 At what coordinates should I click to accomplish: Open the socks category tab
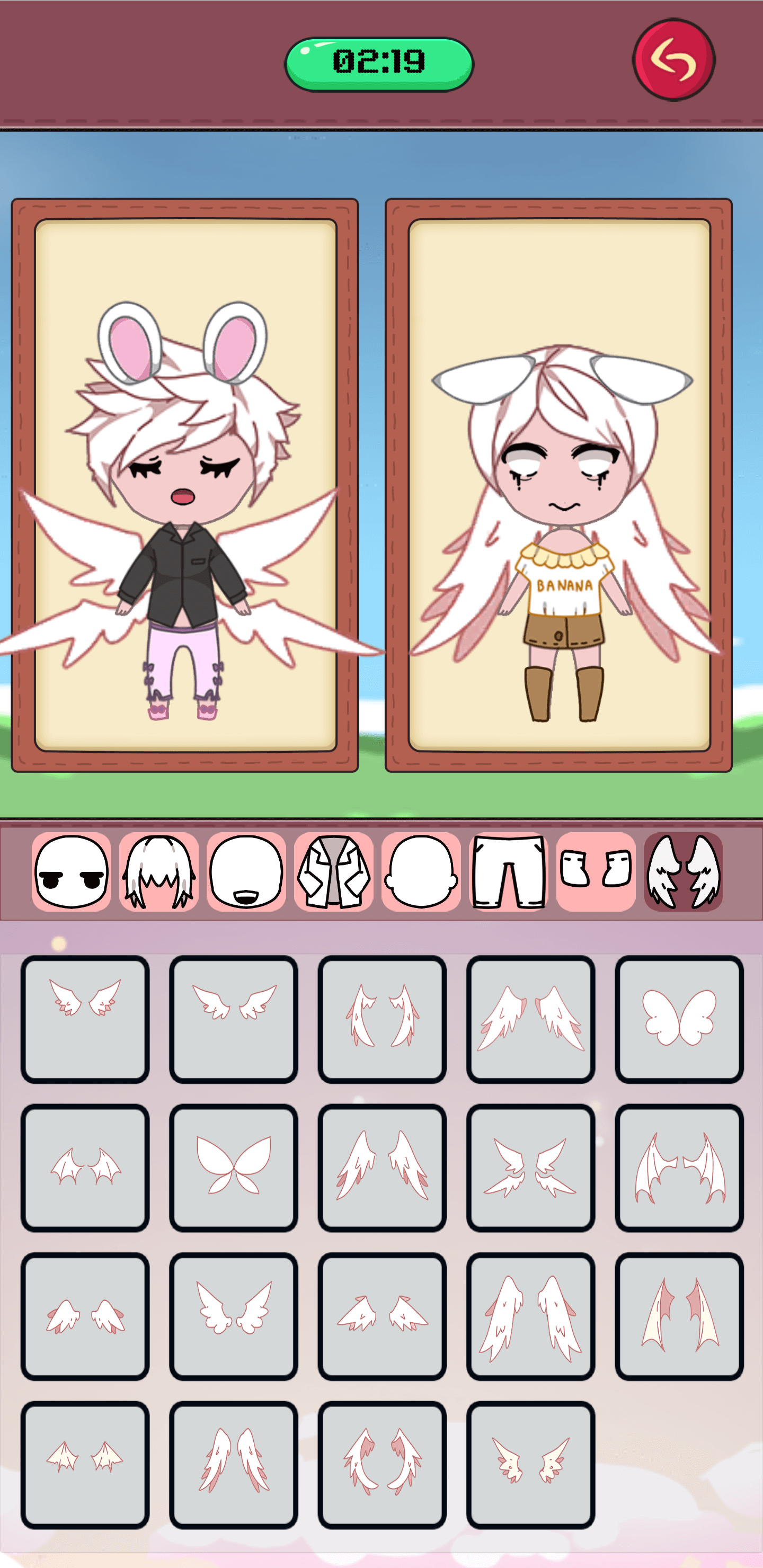click(x=596, y=871)
